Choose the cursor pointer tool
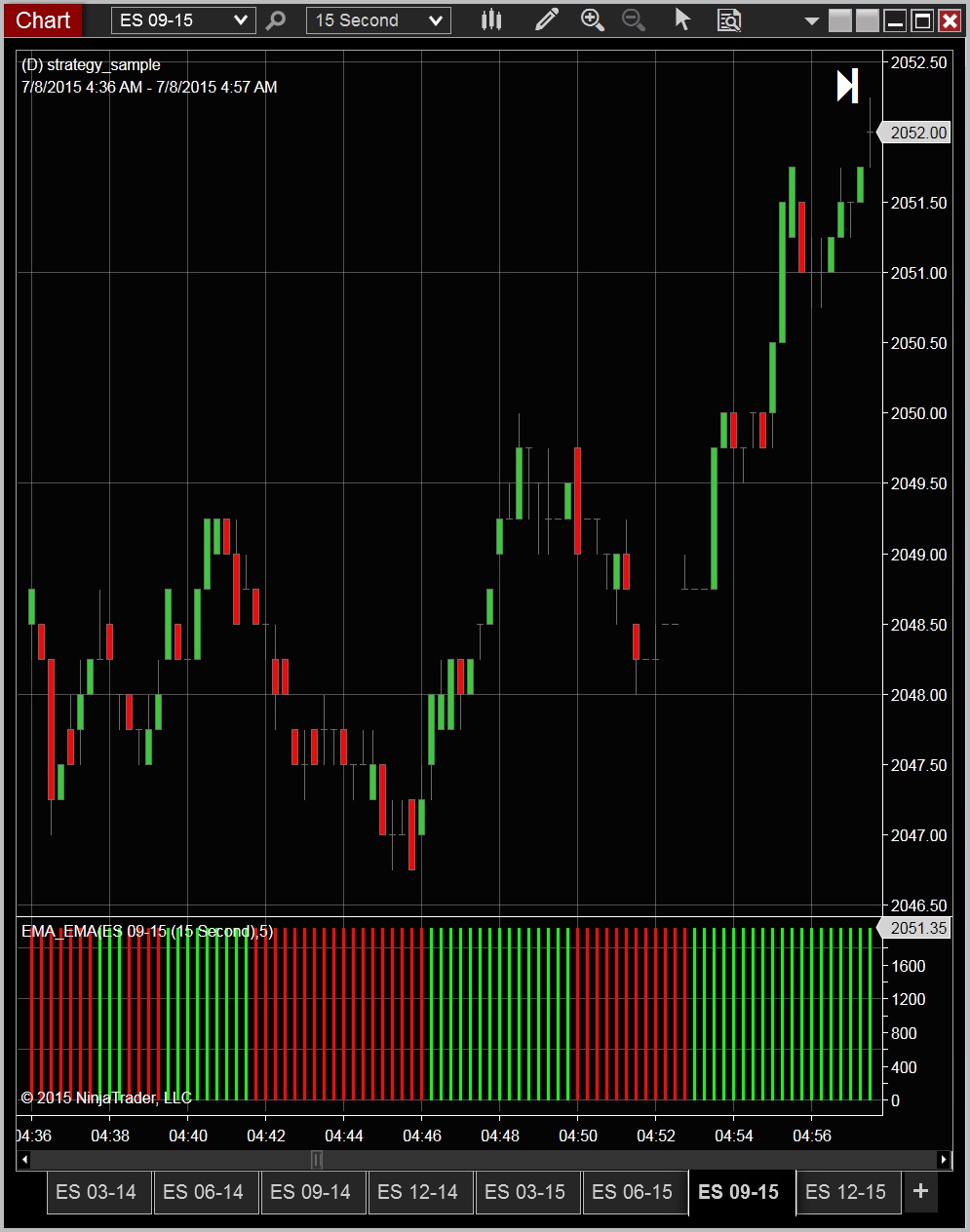 (x=682, y=20)
